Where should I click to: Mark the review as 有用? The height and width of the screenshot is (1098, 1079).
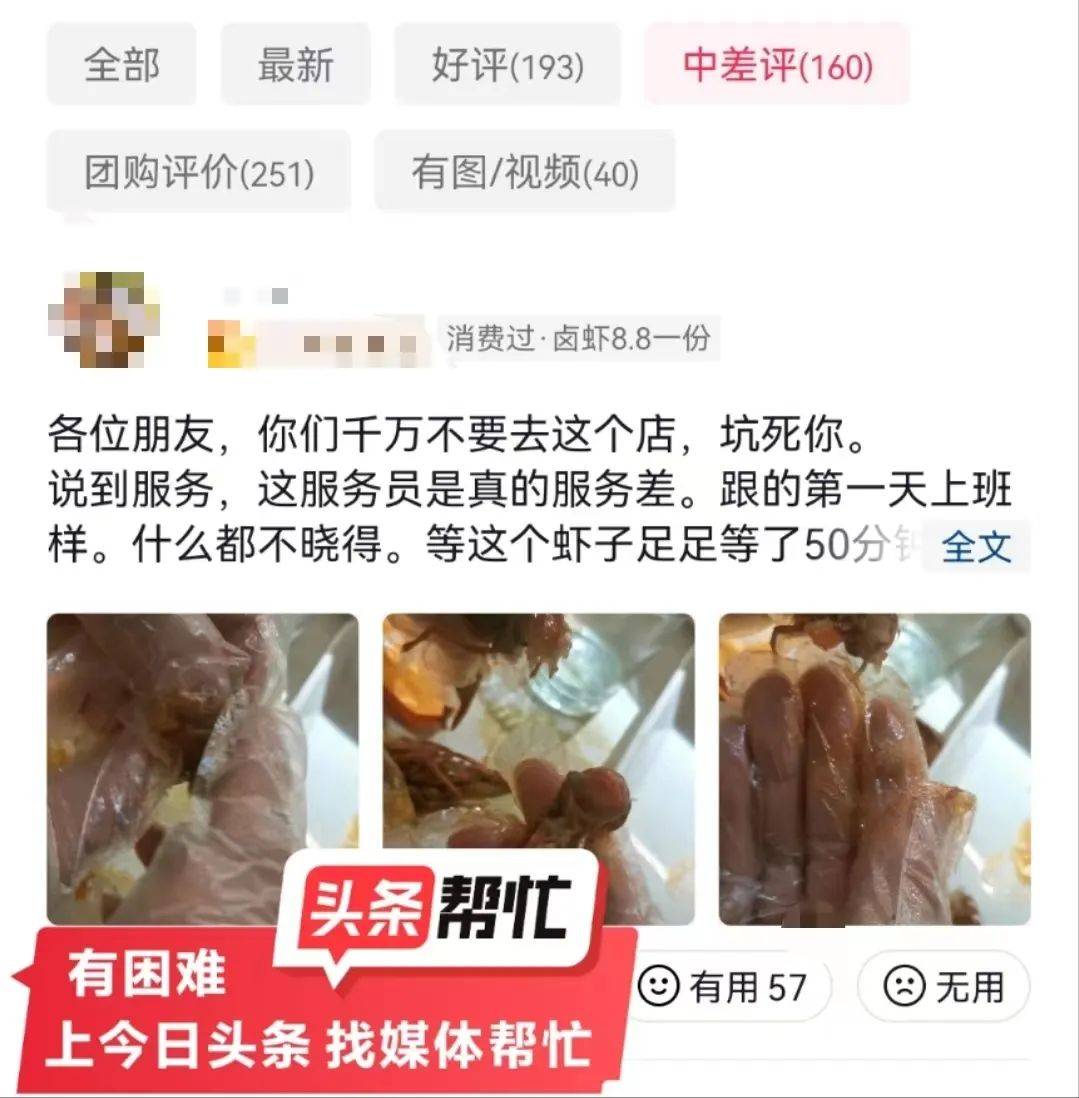pos(722,987)
